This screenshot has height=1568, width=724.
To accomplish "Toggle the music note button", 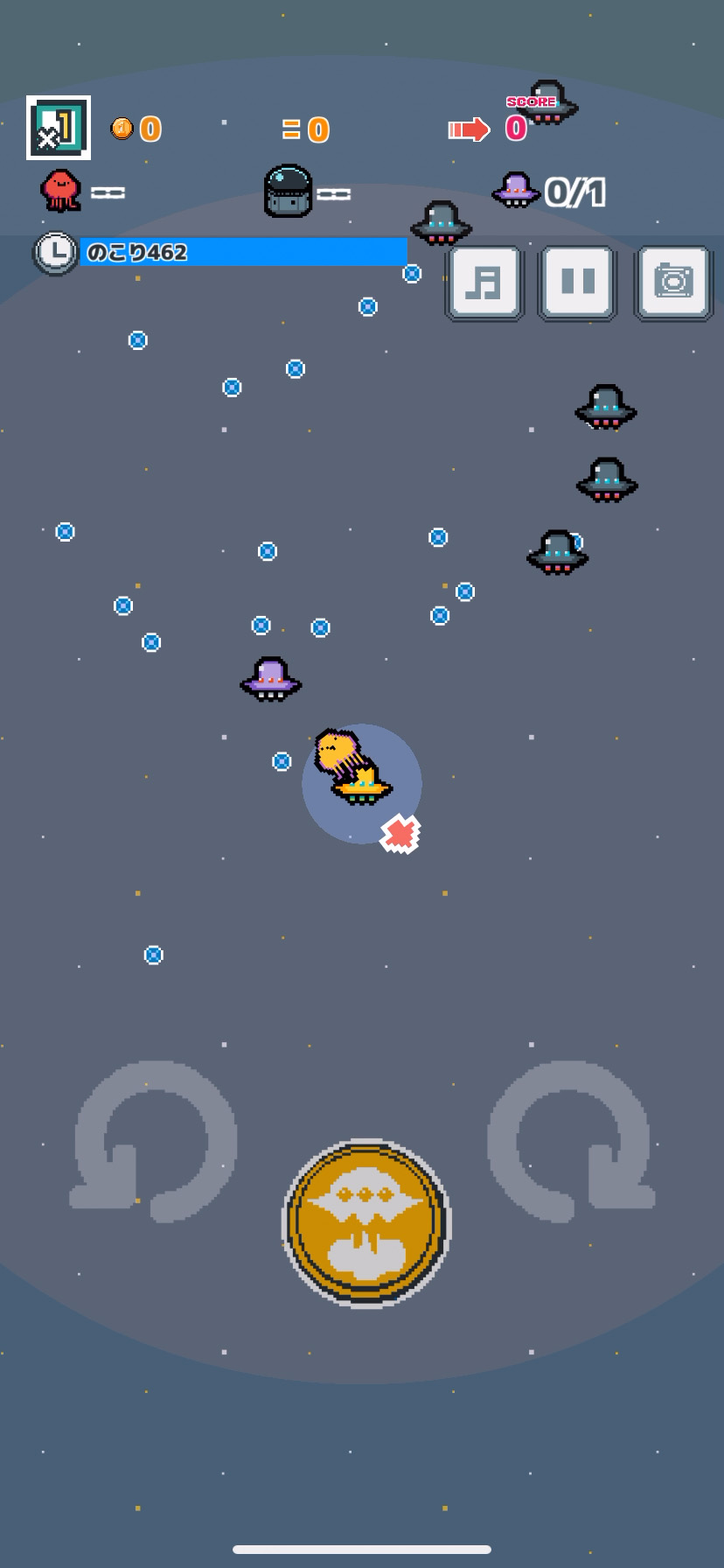I will 484,283.
